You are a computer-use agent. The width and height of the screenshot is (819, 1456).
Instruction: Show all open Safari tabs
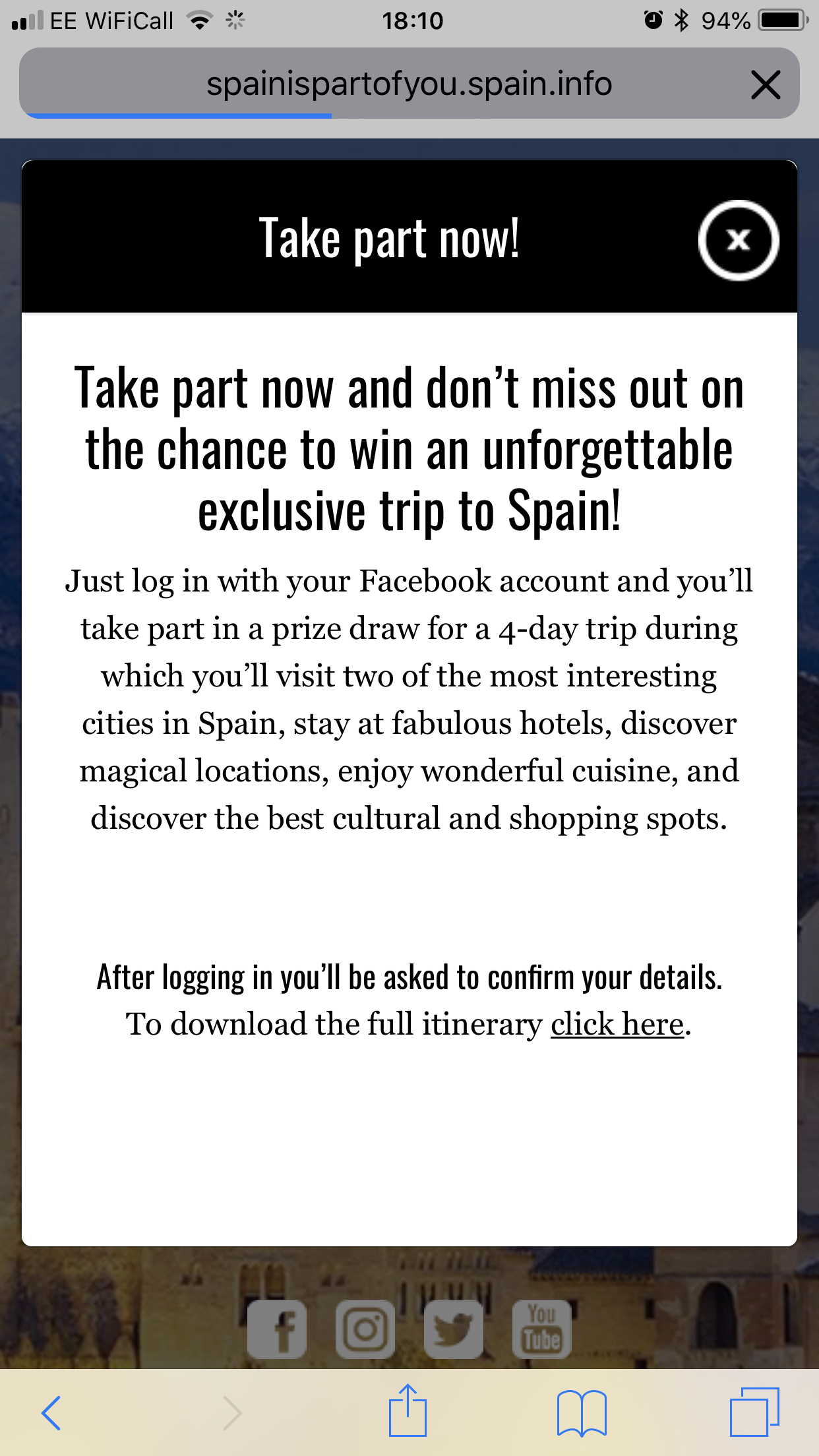[x=754, y=1412]
